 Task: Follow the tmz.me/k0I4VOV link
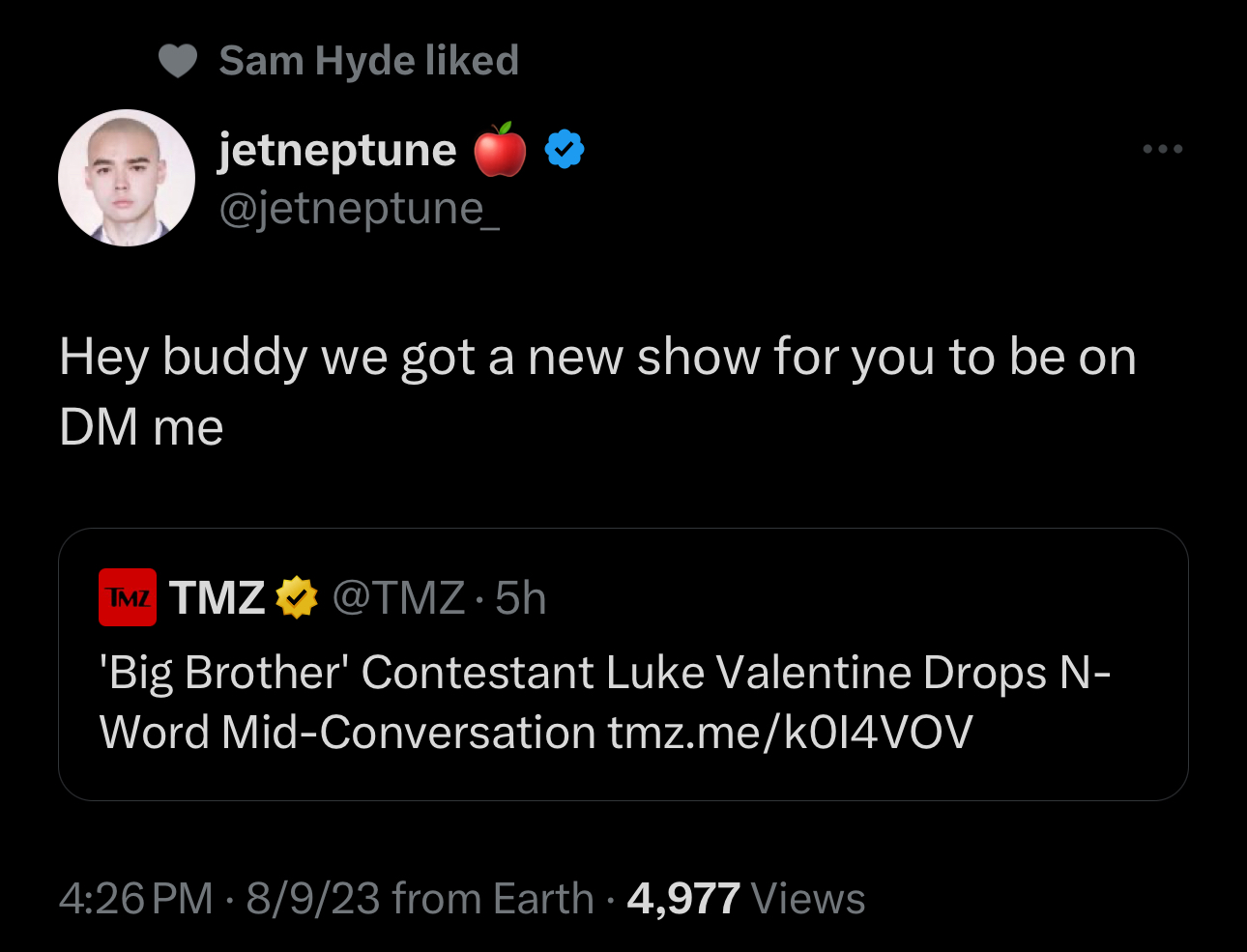[x=790, y=732]
